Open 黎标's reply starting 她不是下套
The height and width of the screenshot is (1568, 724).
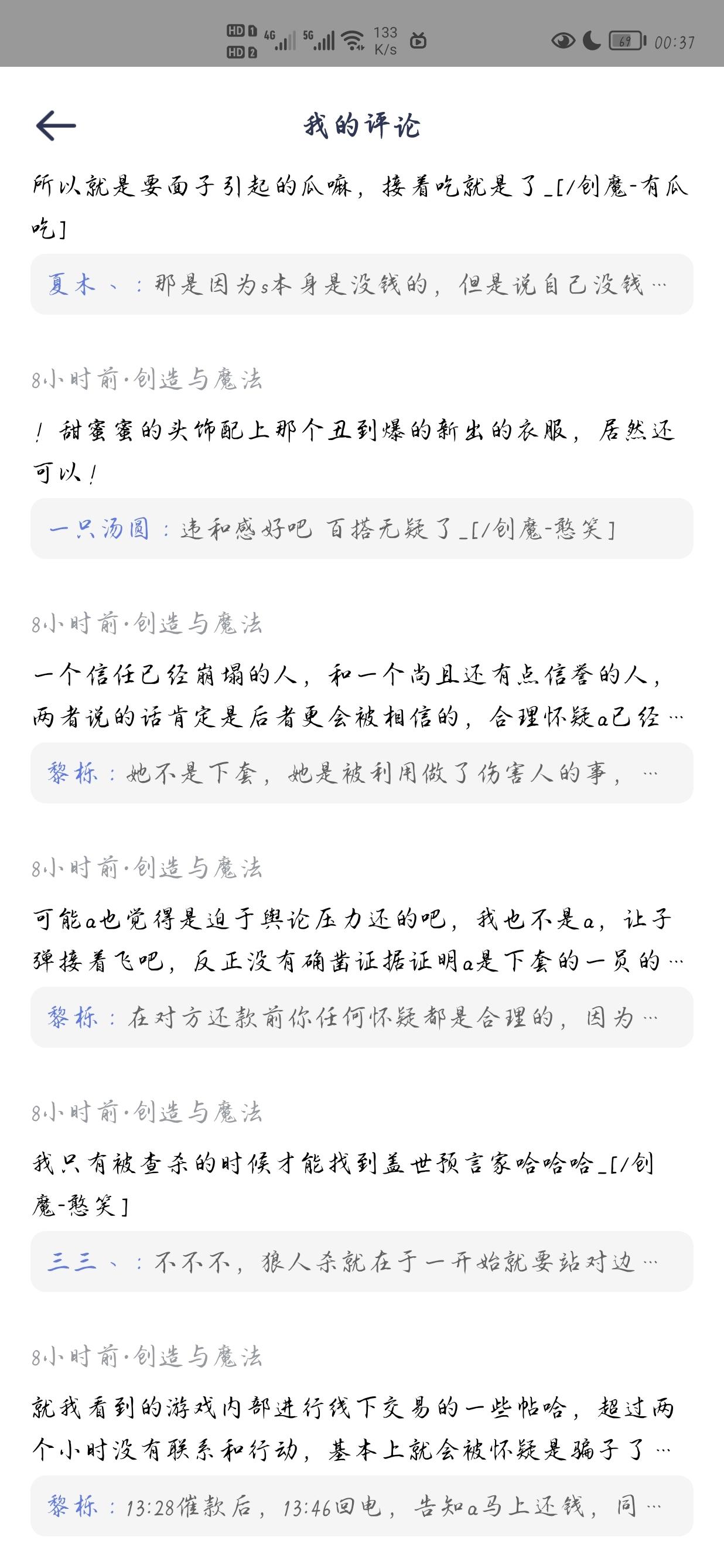point(361,772)
